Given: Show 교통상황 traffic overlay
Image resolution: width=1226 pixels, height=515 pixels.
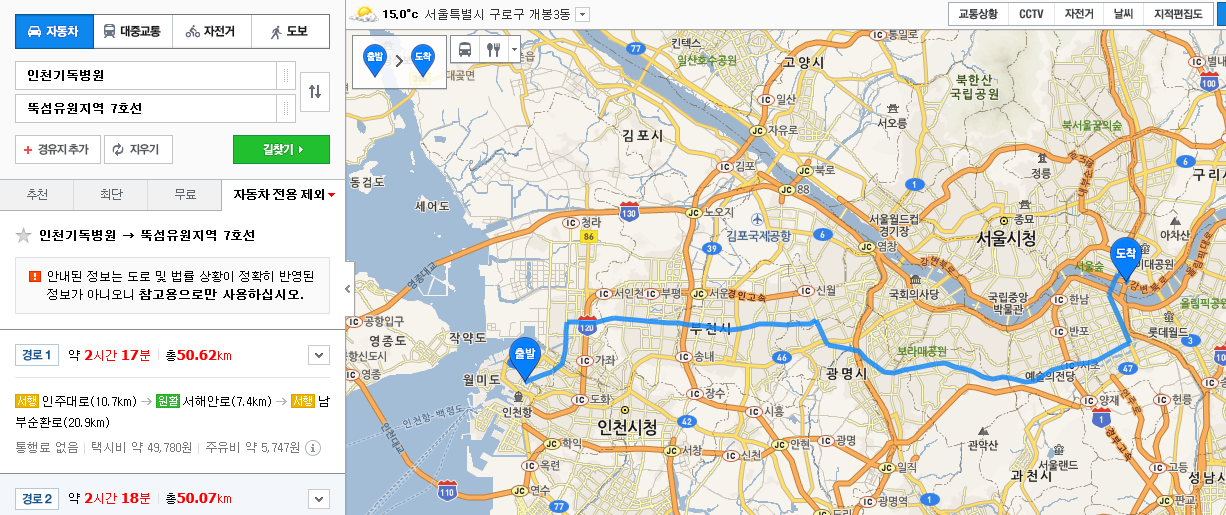Looking at the screenshot, I should coord(977,14).
